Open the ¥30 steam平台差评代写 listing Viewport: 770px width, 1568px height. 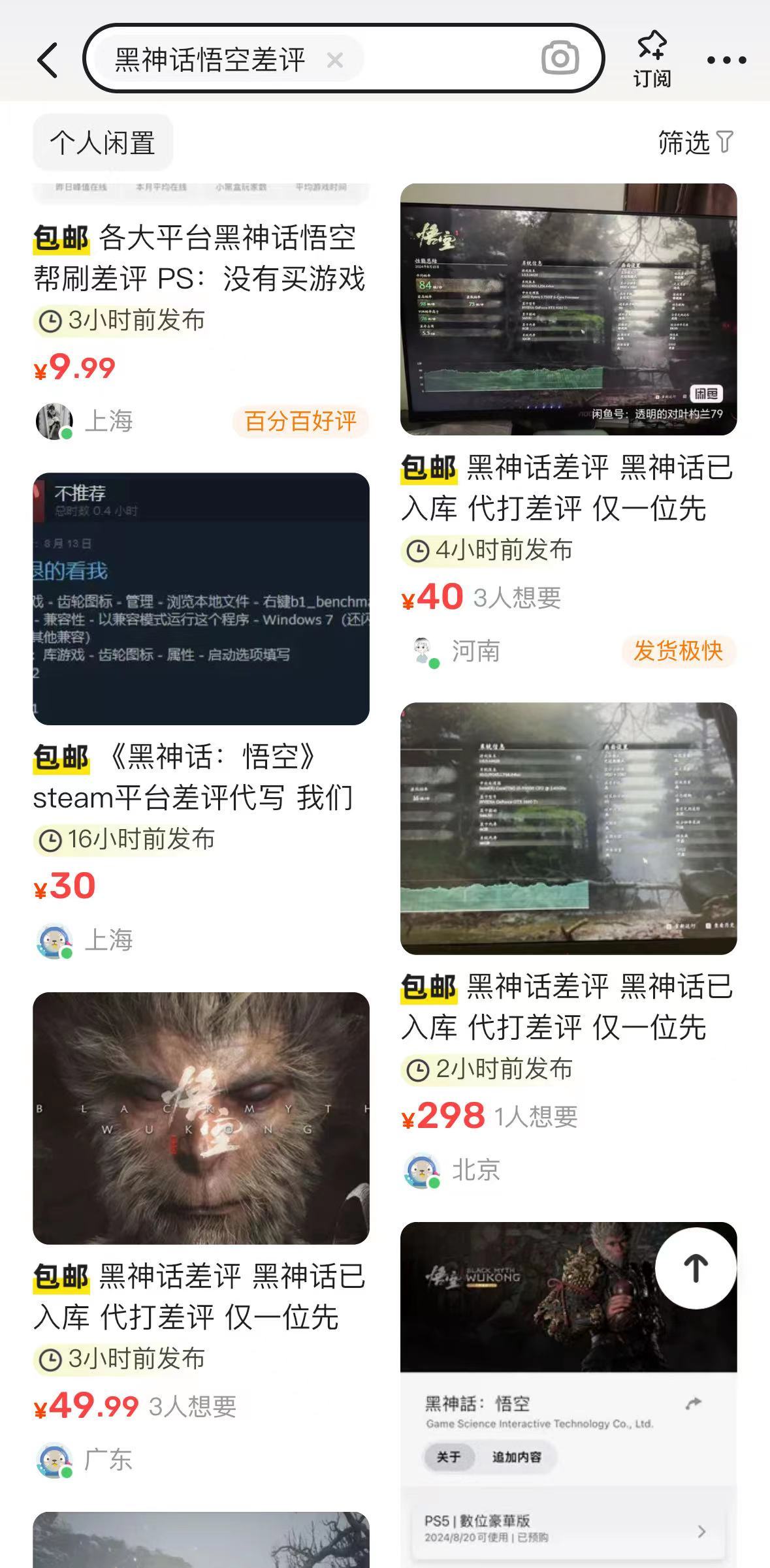pos(201,599)
